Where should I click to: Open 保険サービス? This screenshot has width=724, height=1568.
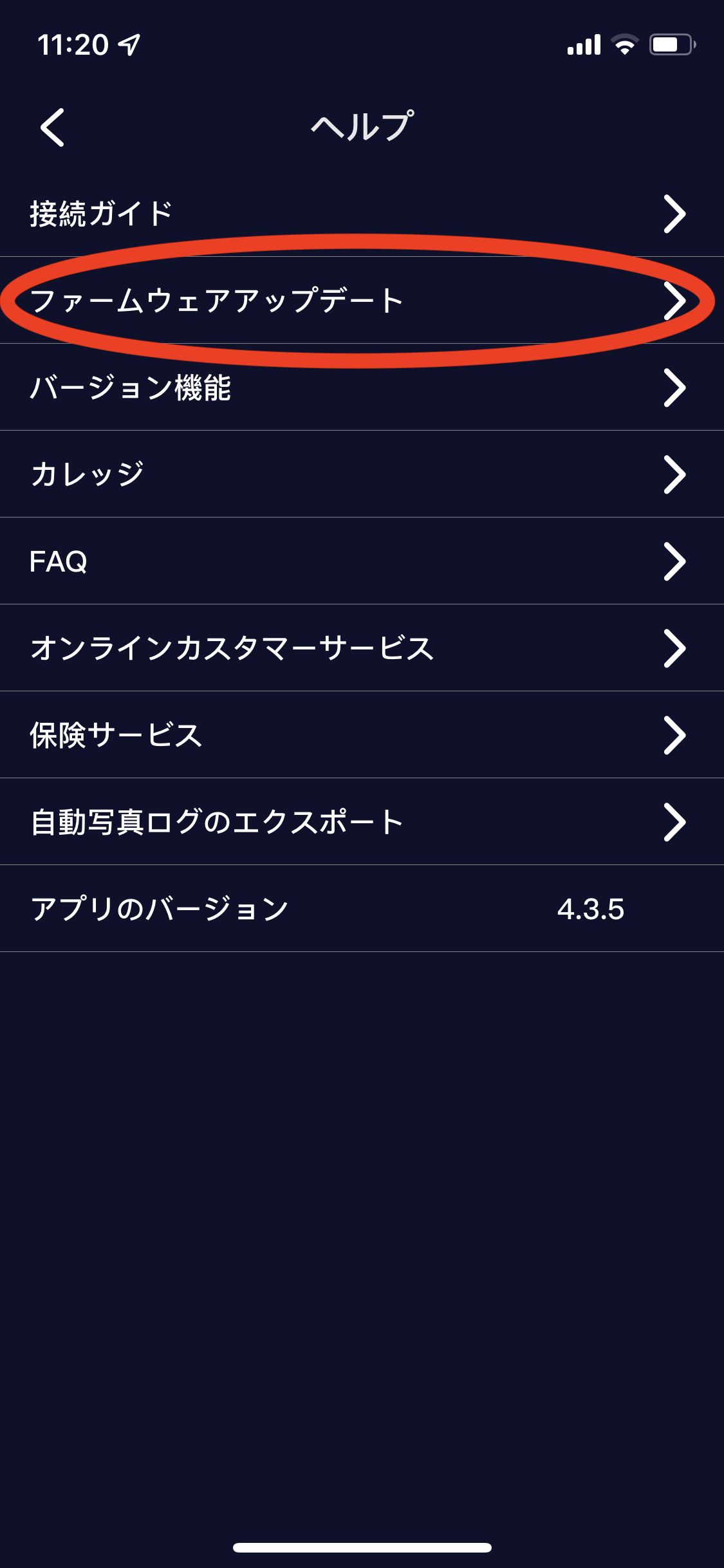point(362,735)
